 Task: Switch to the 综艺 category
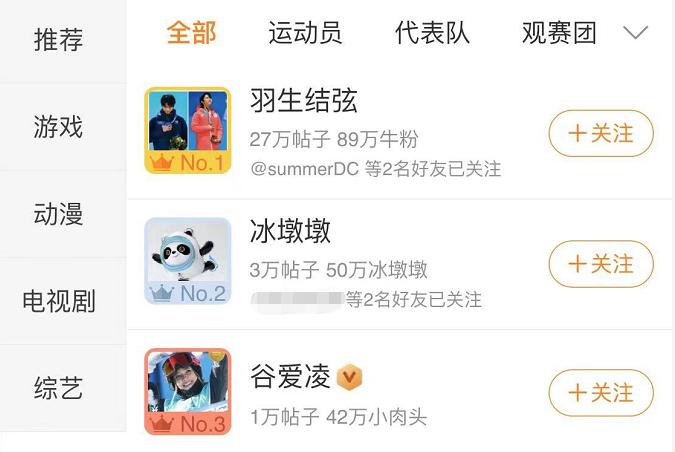(x=59, y=388)
